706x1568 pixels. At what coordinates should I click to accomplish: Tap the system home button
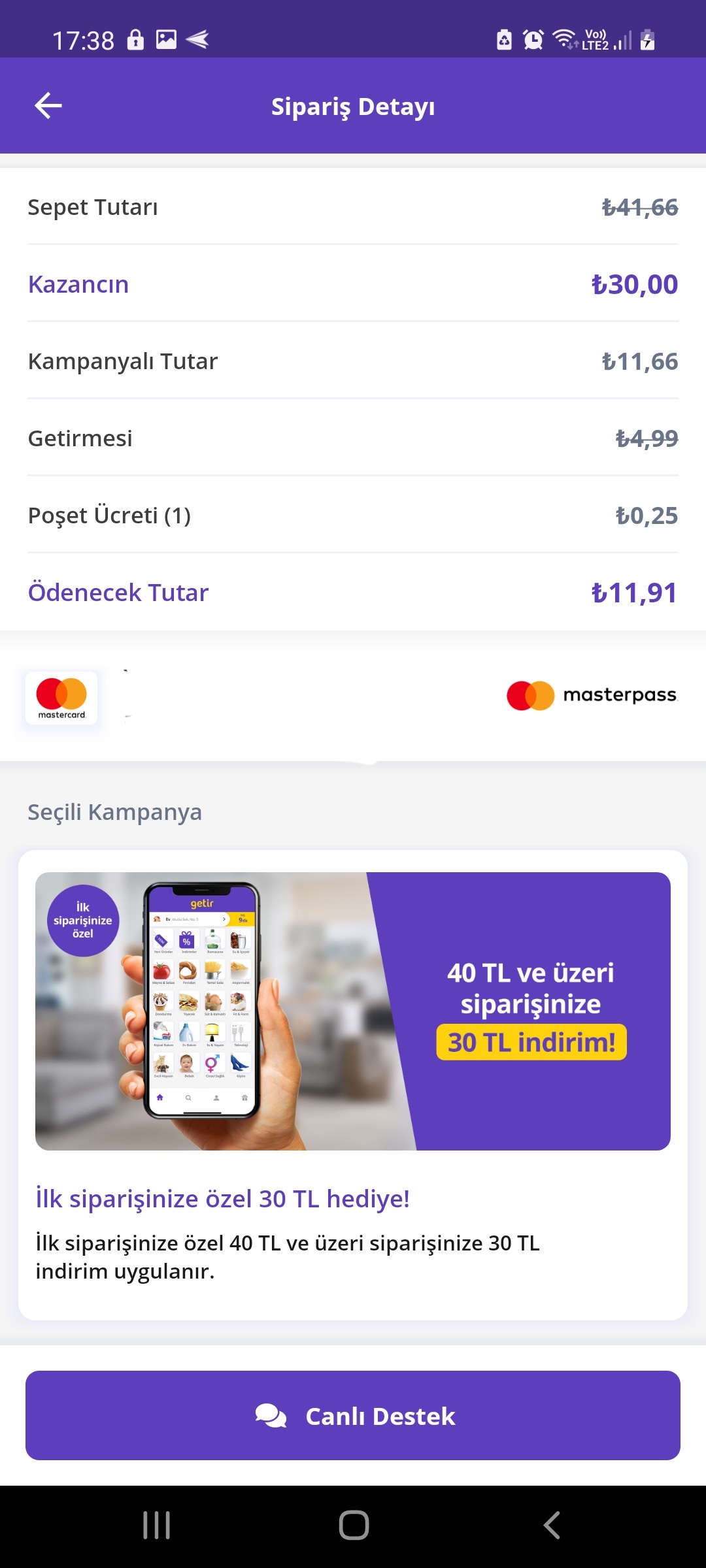[354, 1526]
